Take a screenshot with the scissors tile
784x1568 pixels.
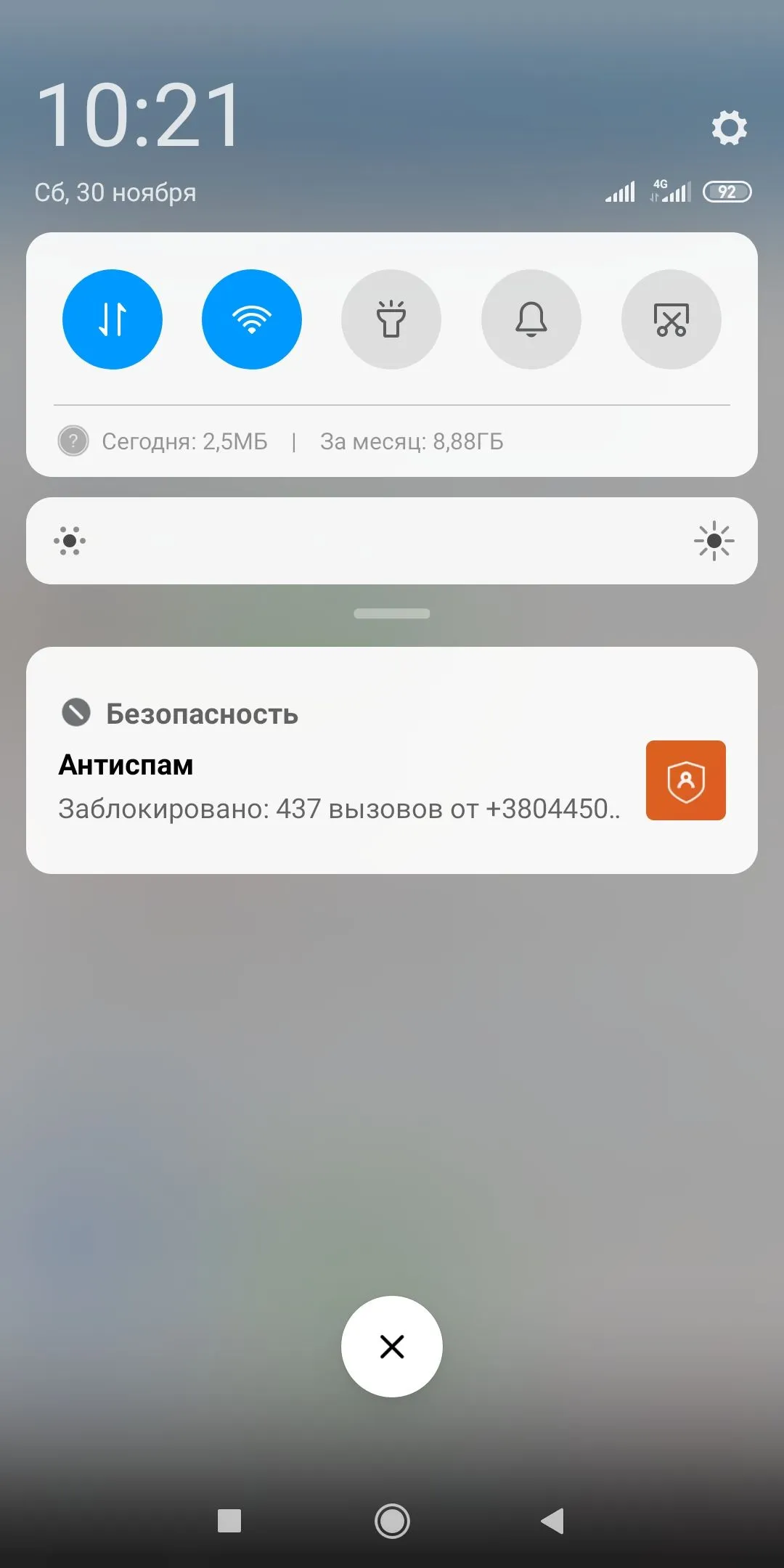(671, 319)
